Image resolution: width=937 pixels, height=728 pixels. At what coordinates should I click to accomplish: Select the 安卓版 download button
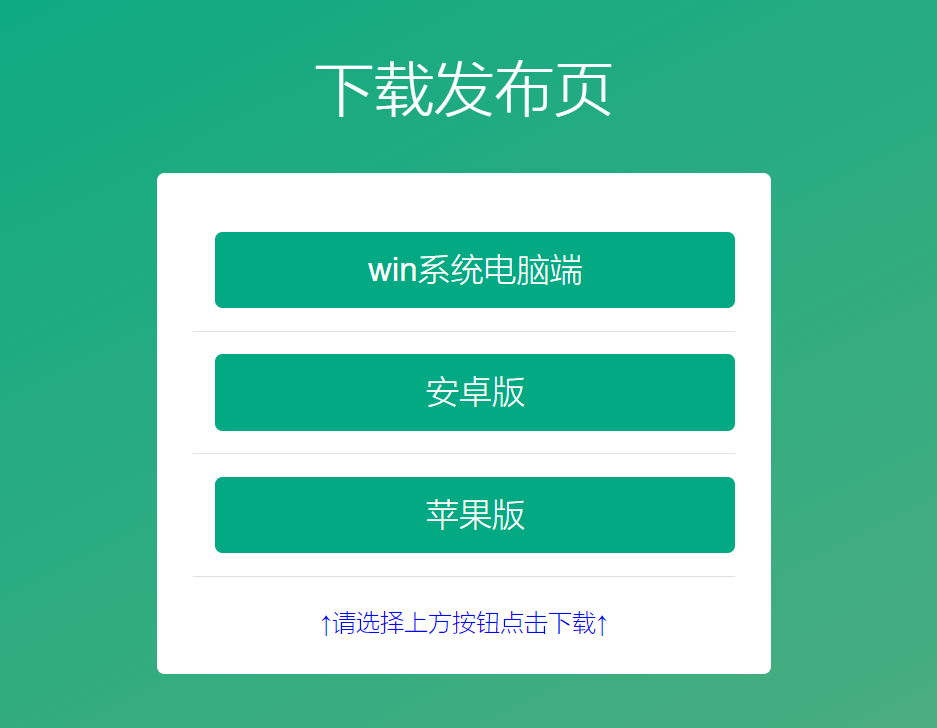(x=475, y=392)
